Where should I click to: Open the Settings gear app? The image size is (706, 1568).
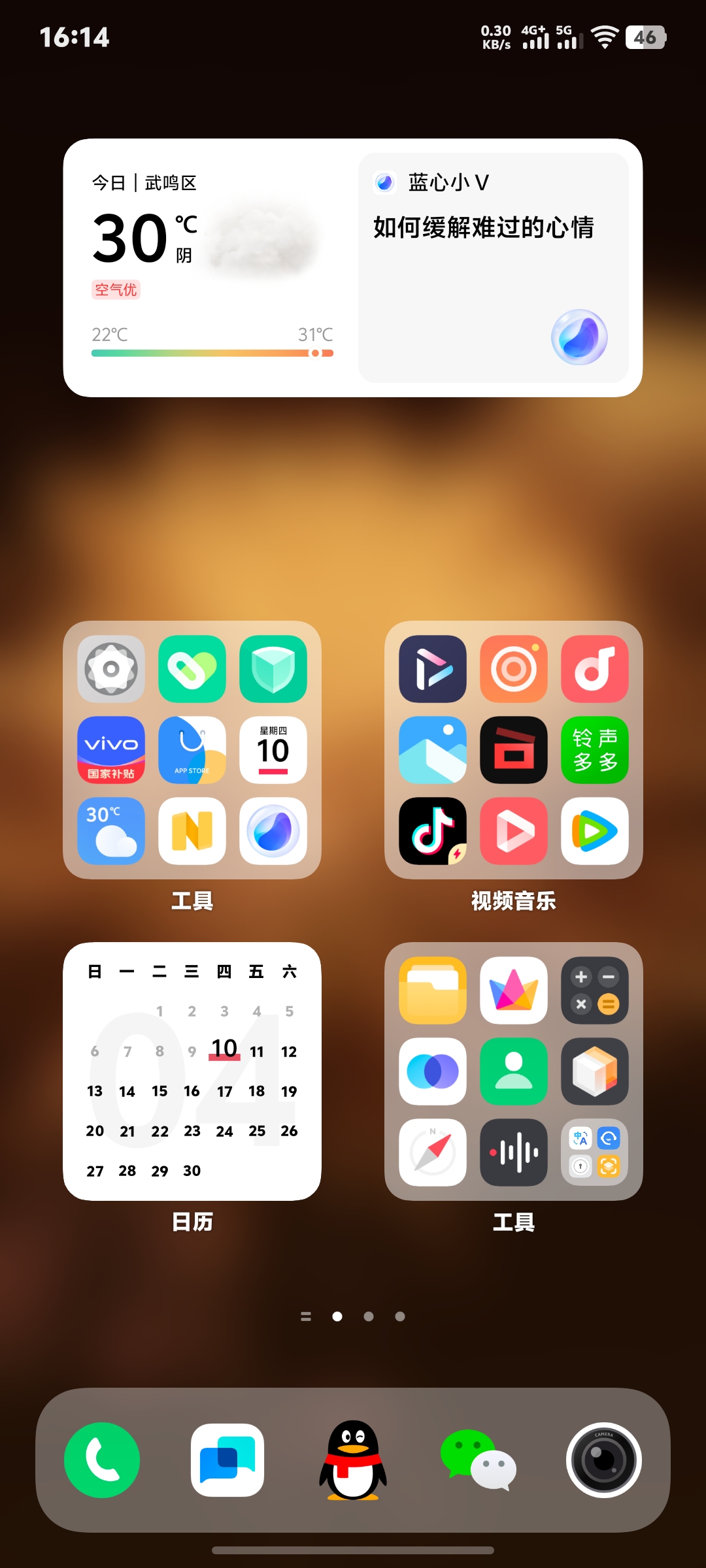[111, 669]
